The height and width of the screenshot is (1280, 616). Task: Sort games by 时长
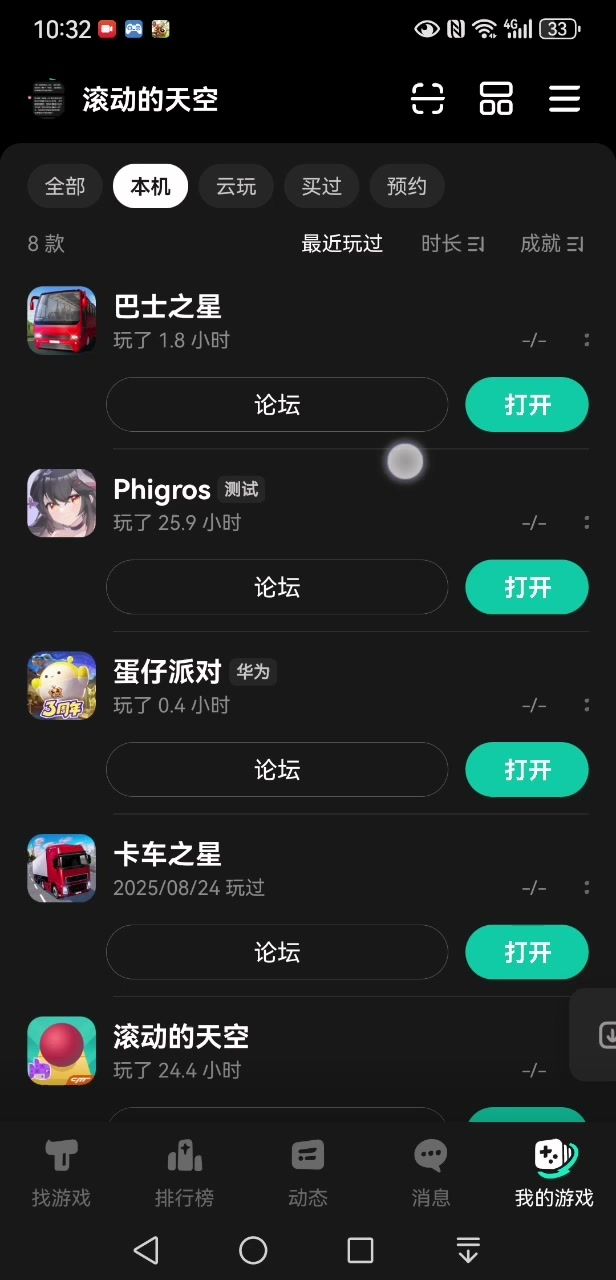[x=452, y=244]
